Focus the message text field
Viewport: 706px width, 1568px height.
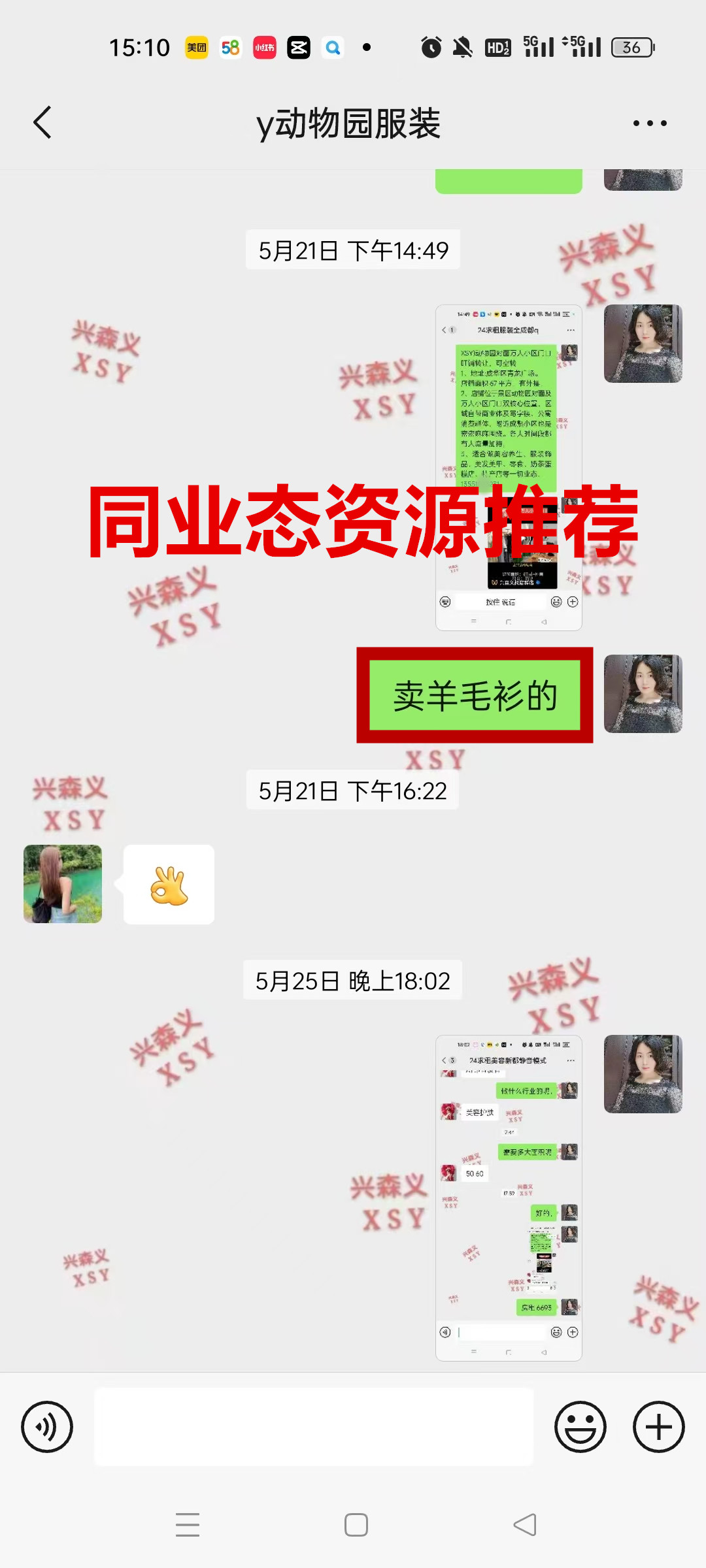(x=314, y=1427)
